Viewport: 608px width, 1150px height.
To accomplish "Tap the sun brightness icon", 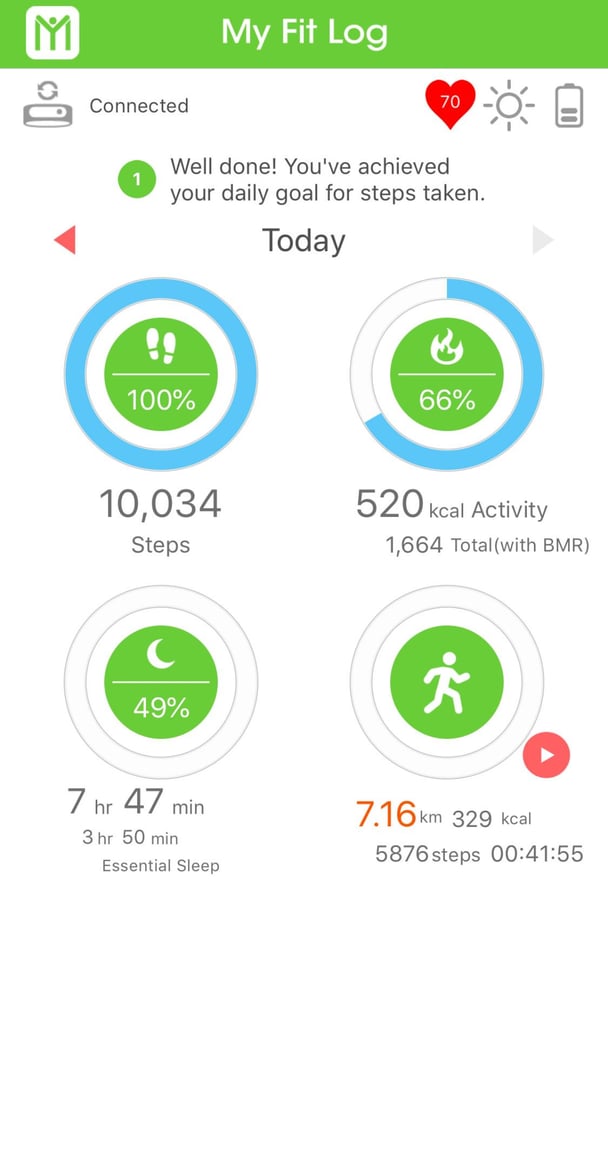I will [x=509, y=106].
